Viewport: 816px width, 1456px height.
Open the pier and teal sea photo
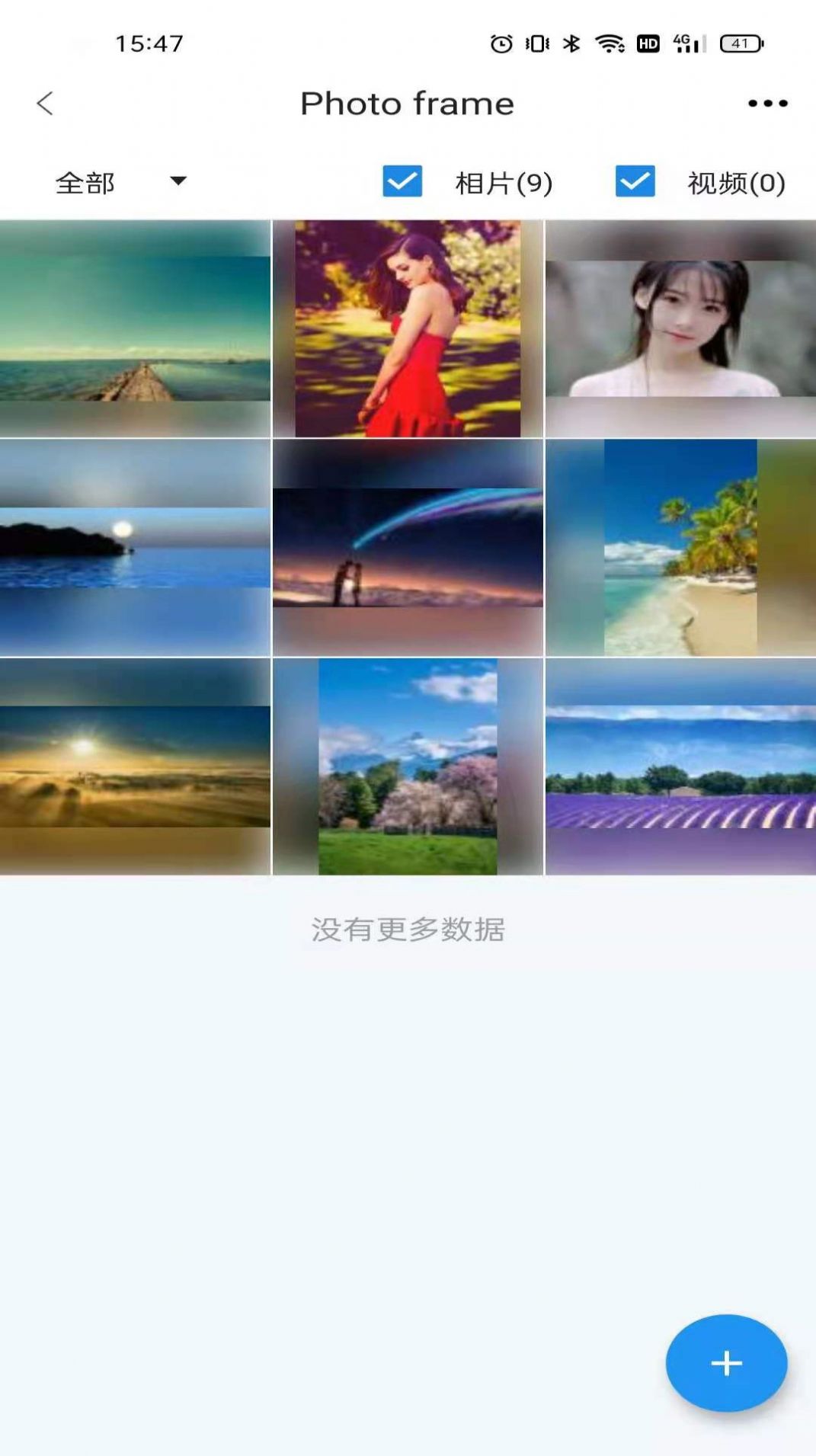[x=135, y=328]
